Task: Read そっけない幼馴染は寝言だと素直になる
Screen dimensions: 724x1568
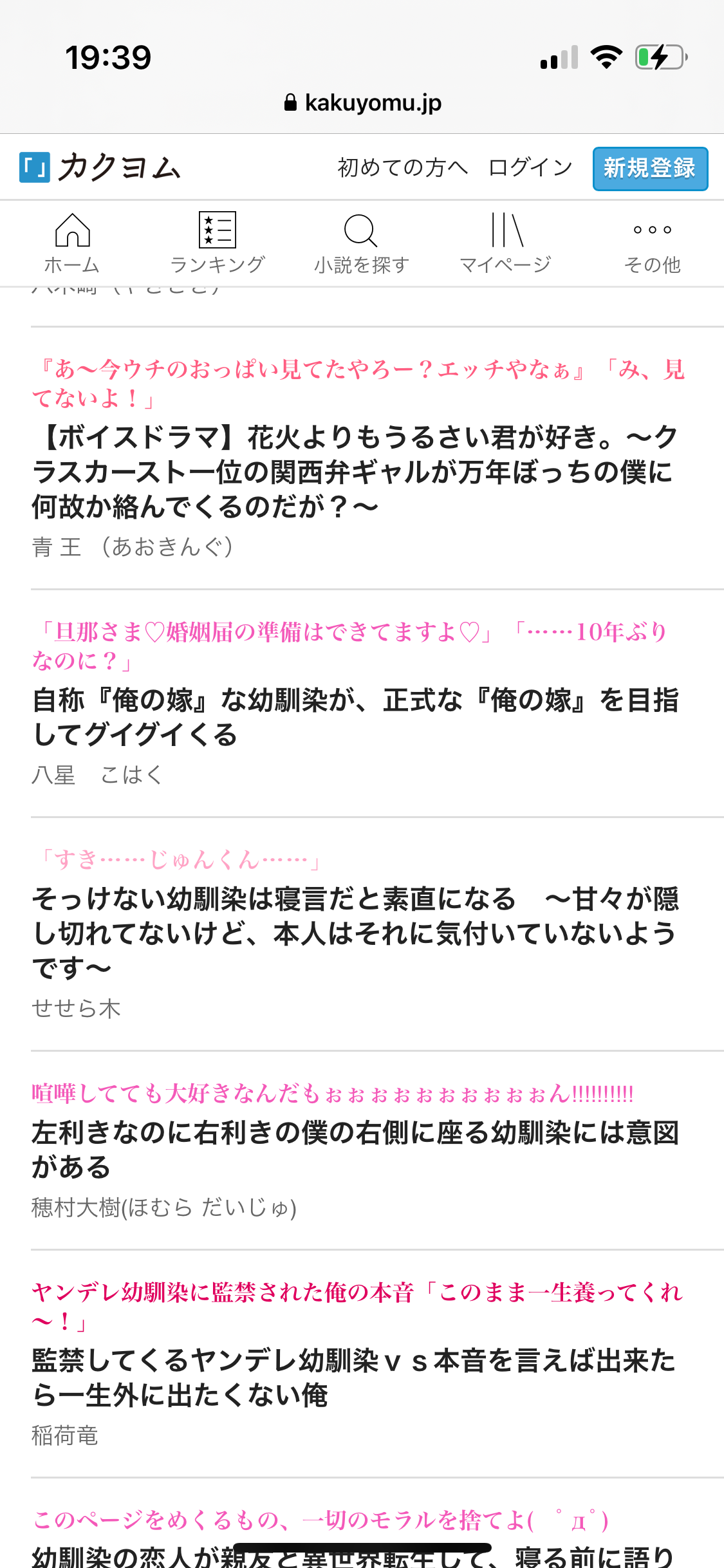Action: [x=354, y=933]
